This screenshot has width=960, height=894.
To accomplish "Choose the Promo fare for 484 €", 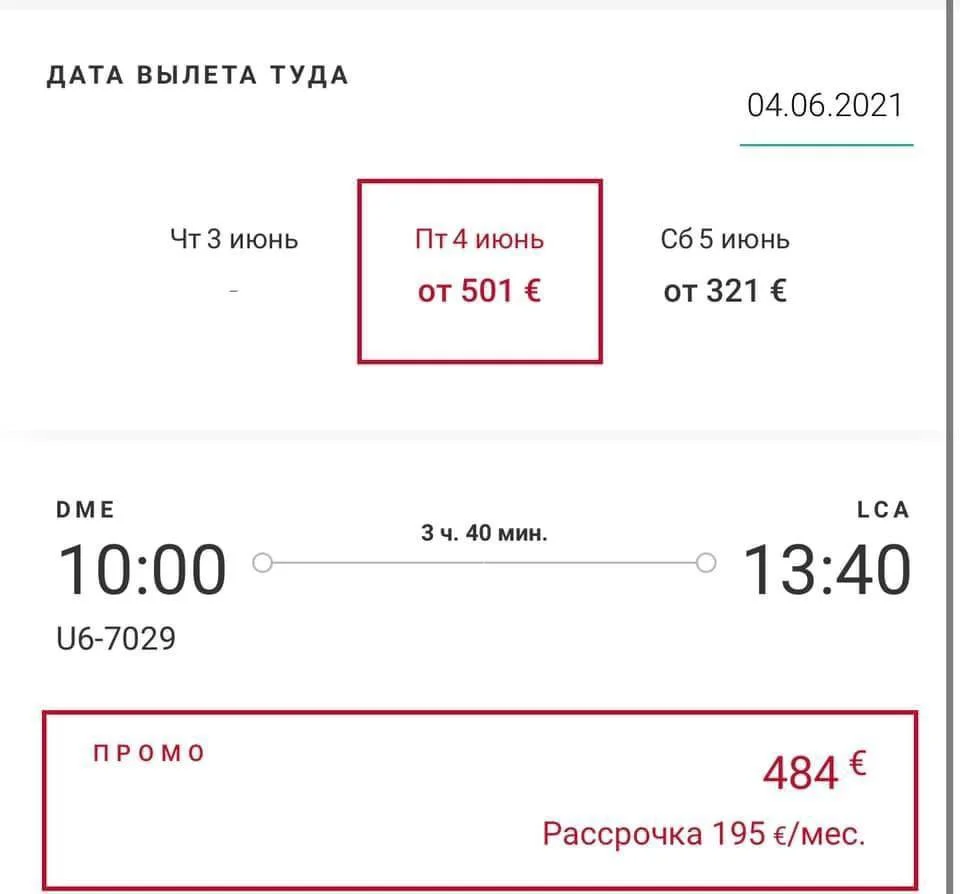I will pos(480,800).
